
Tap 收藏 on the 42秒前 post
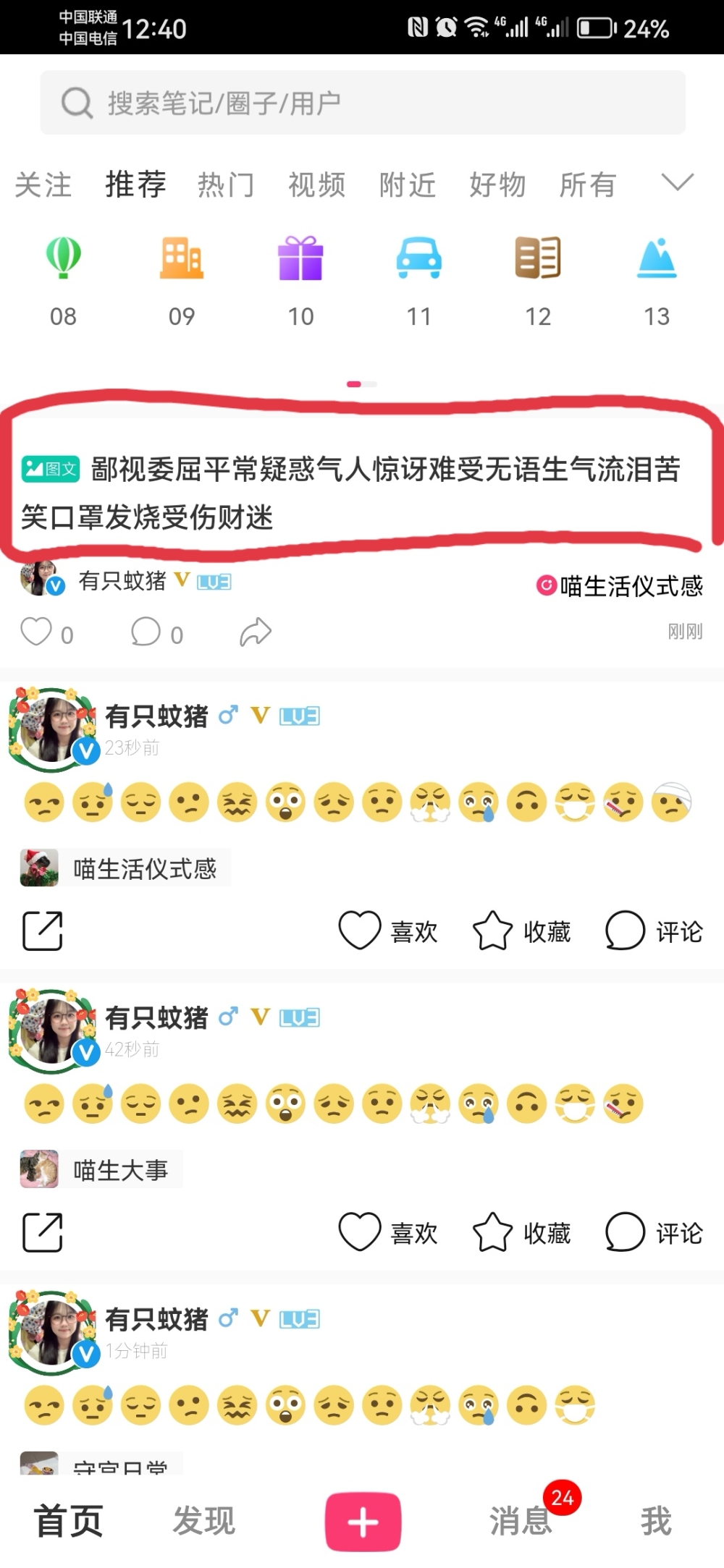(522, 1232)
